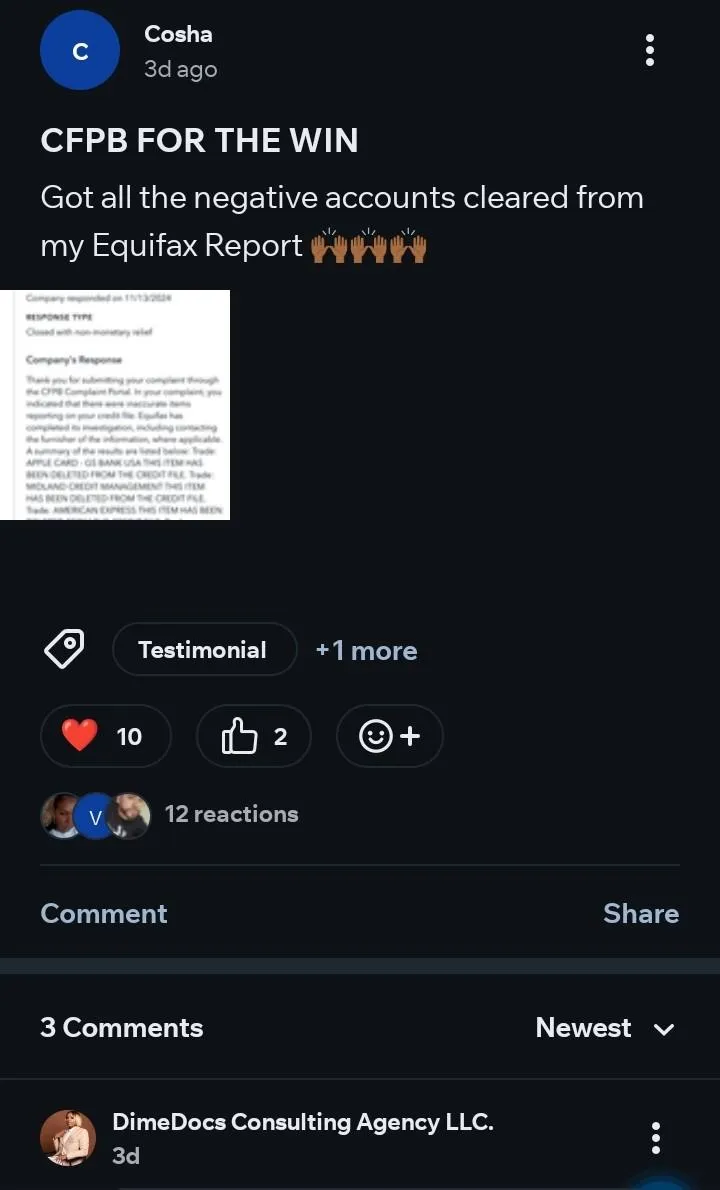The width and height of the screenshot is (720, 1190).
Task: Select the Testimonial tag chip
Action: pos(204,650)
